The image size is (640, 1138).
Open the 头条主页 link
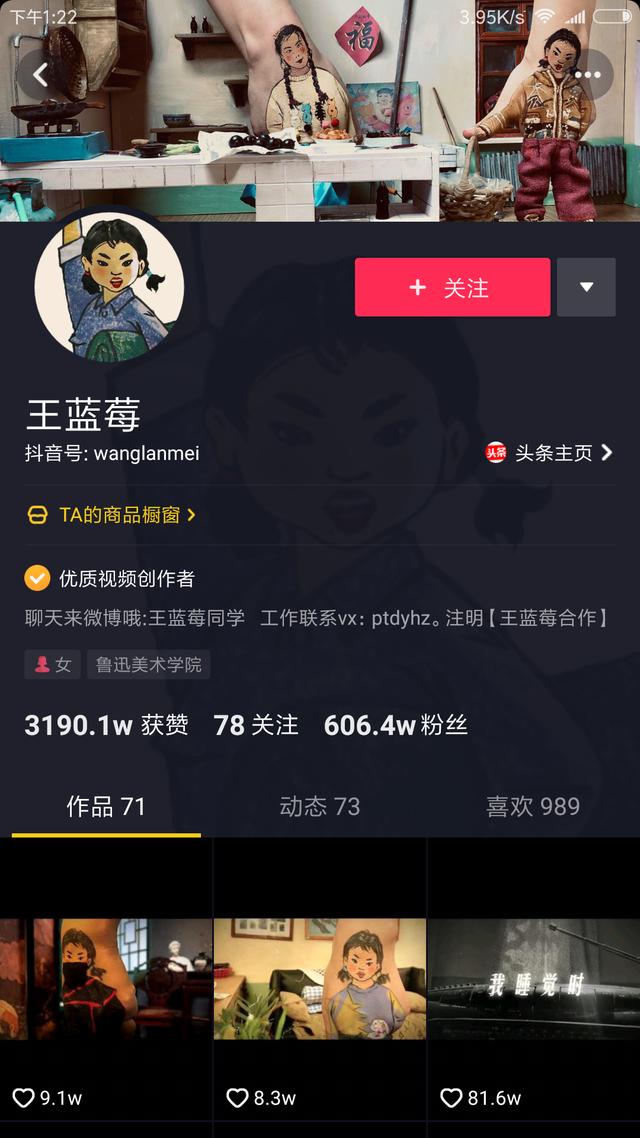click(549, 453)
